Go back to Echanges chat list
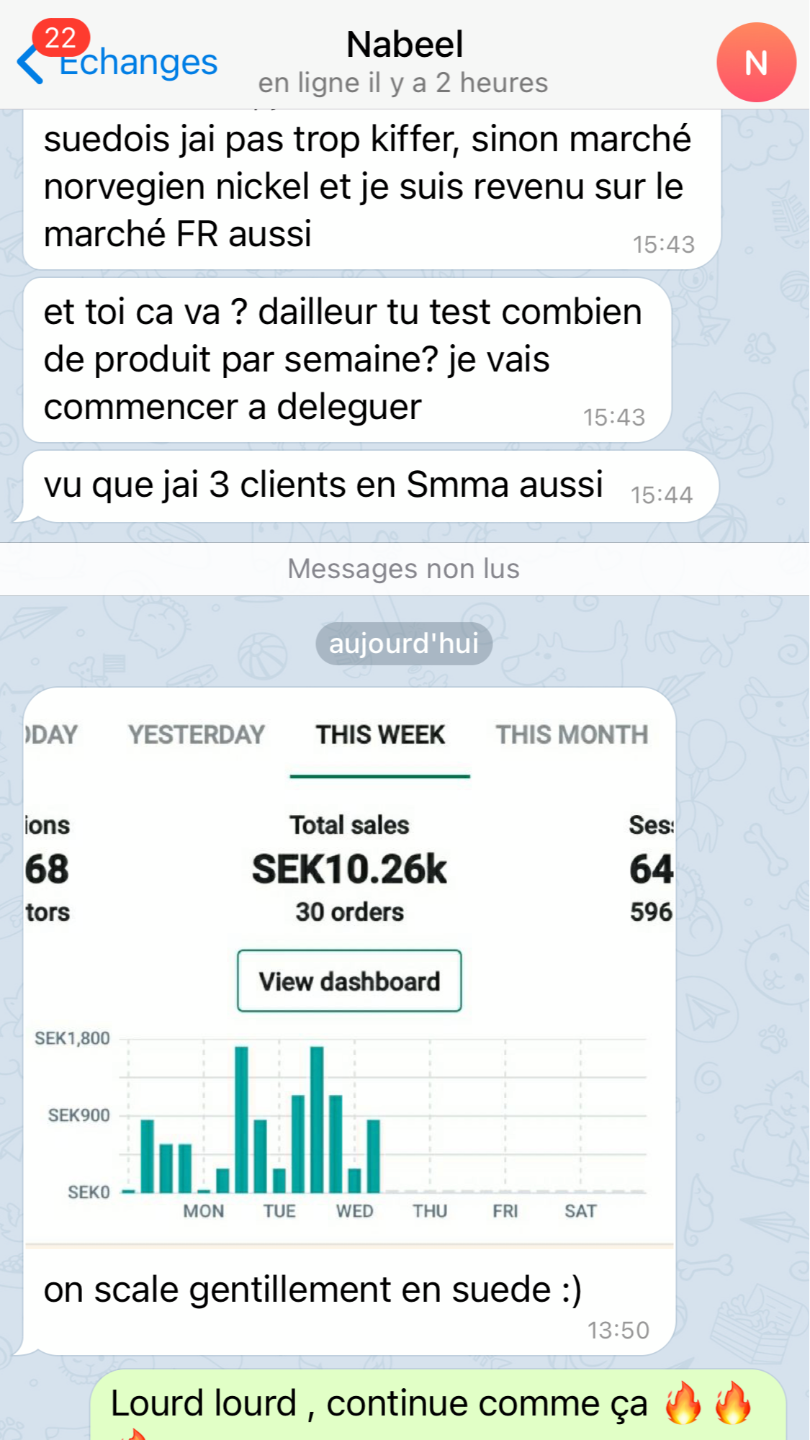This screenshot has width=810, height=1440. tap(118, 62)
